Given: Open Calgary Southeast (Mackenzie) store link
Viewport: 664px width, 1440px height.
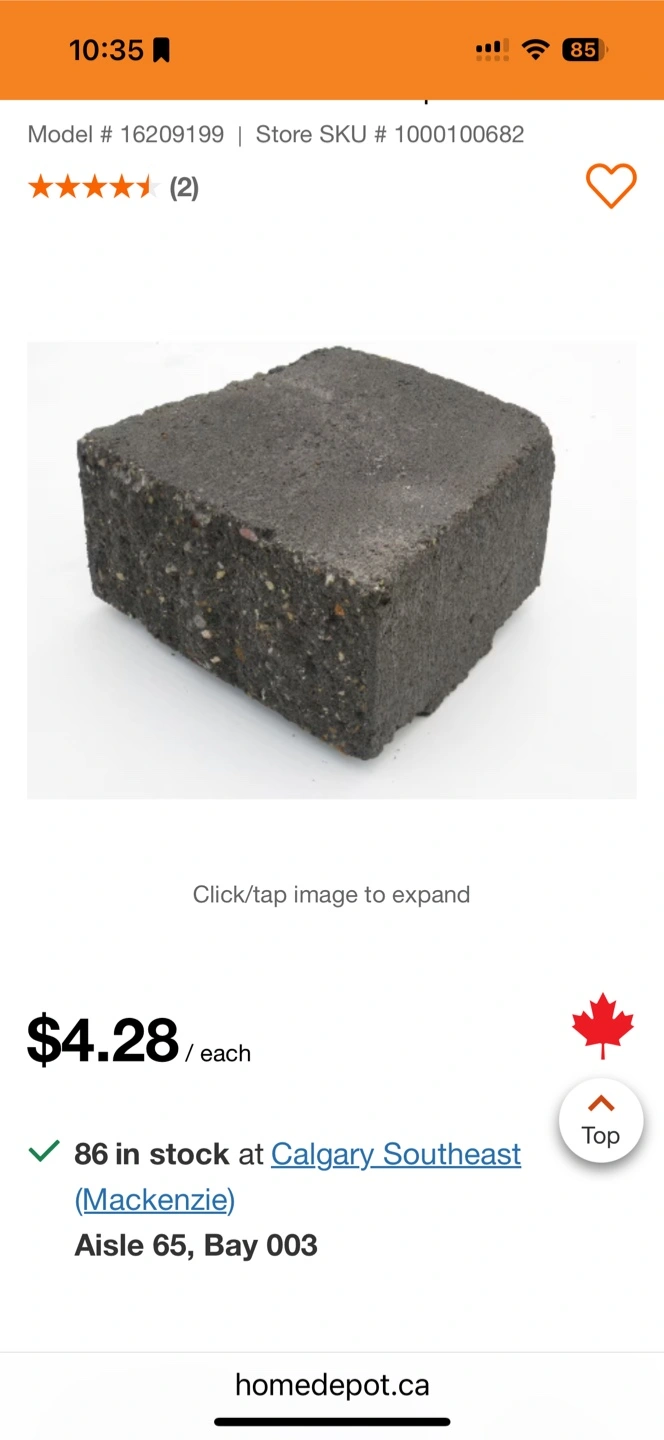Looking at the screenshot, I should coord(395,1154).
